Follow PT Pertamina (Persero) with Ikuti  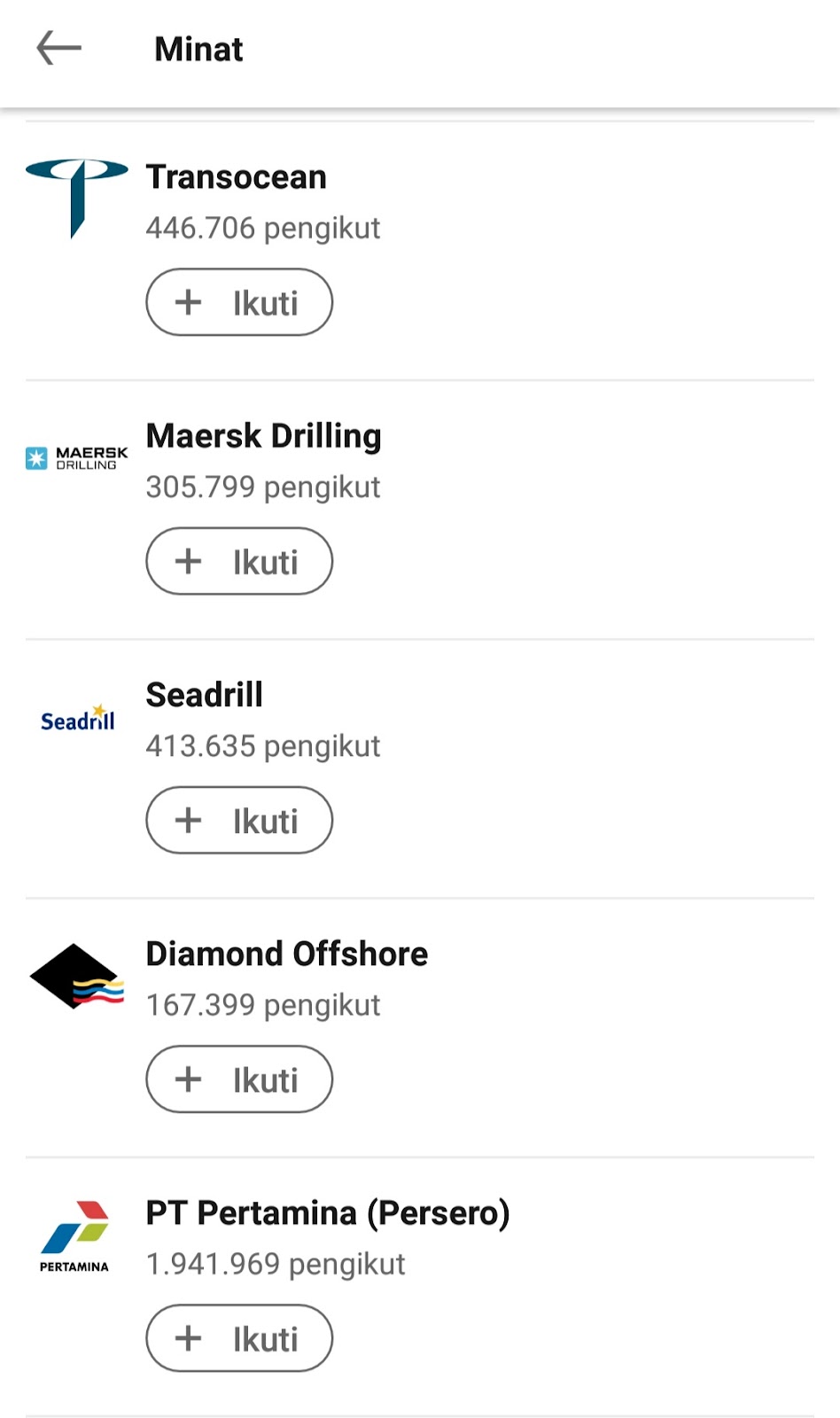tap(239, 1338)
